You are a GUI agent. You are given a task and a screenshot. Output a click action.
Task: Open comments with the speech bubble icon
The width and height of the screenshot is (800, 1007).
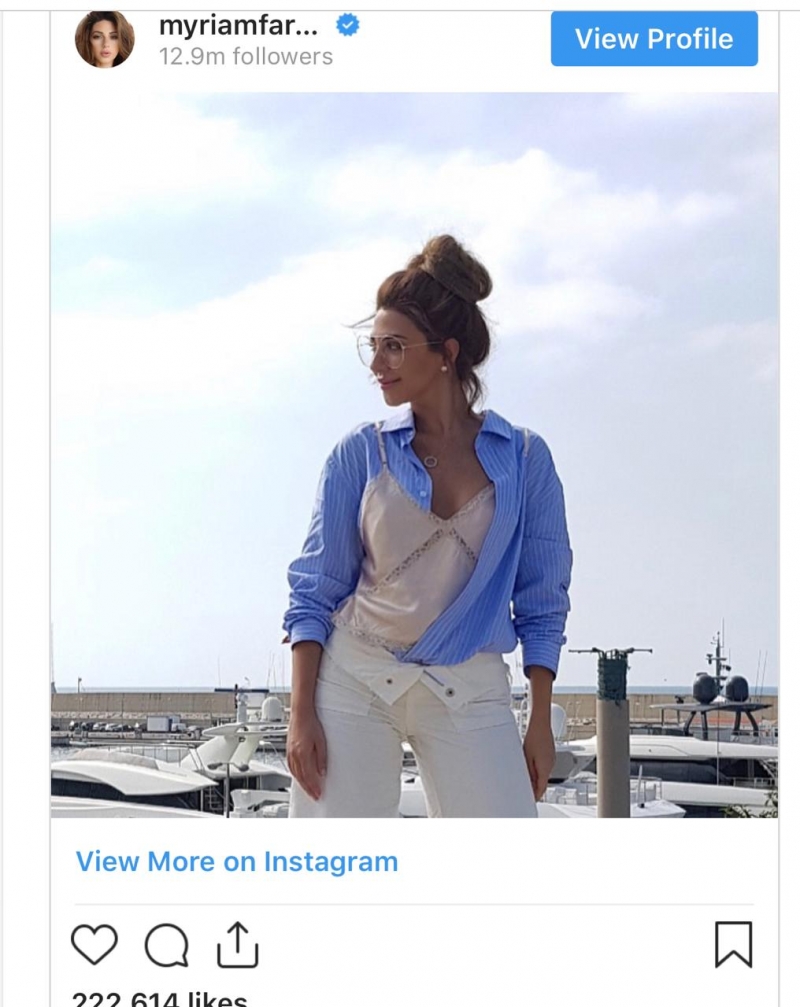coord(166,944)
